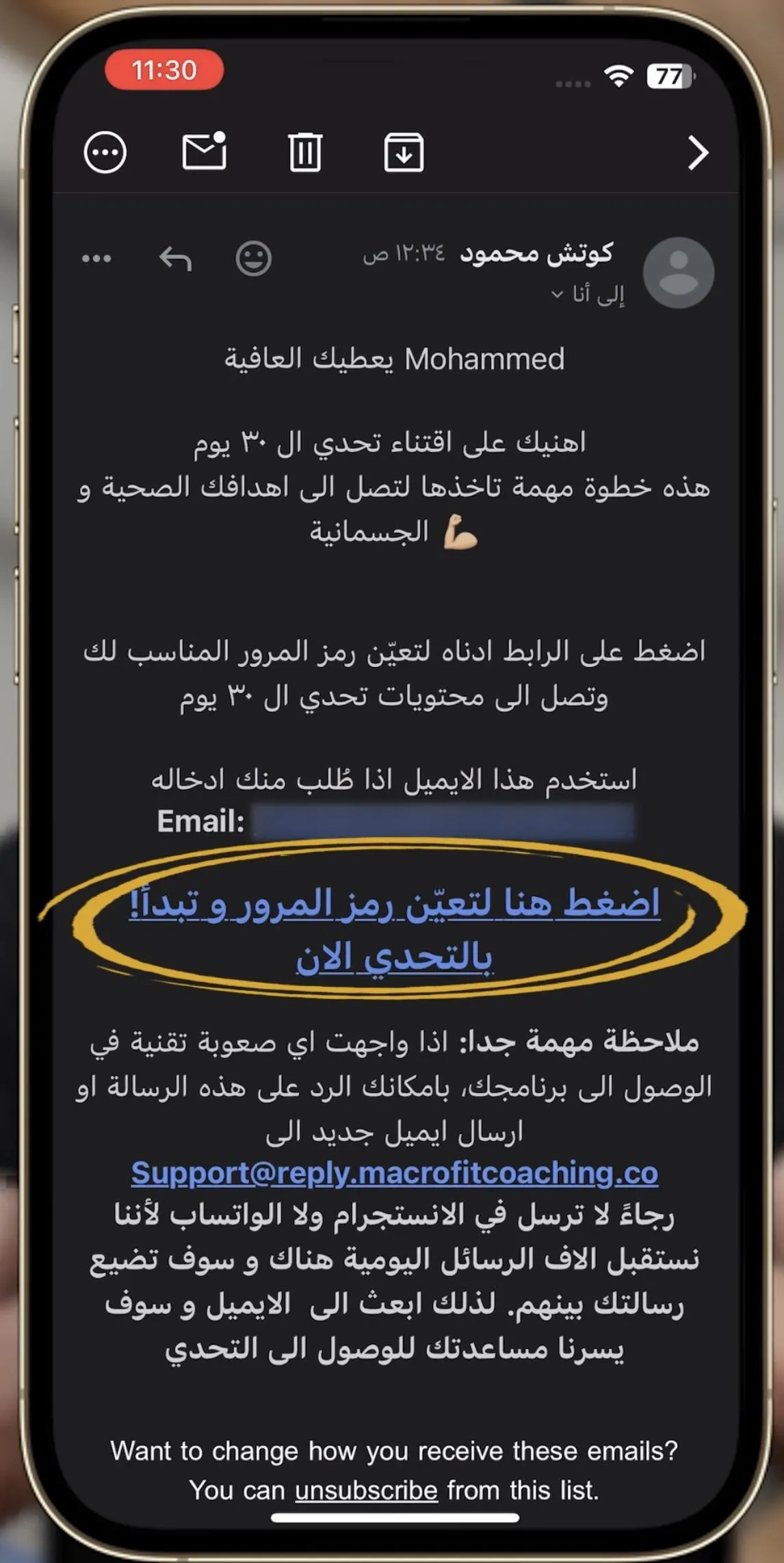Expand recipient details at إلى أنا
Image resolution: width=784 pixels, height=1563 pixels.
588,294
